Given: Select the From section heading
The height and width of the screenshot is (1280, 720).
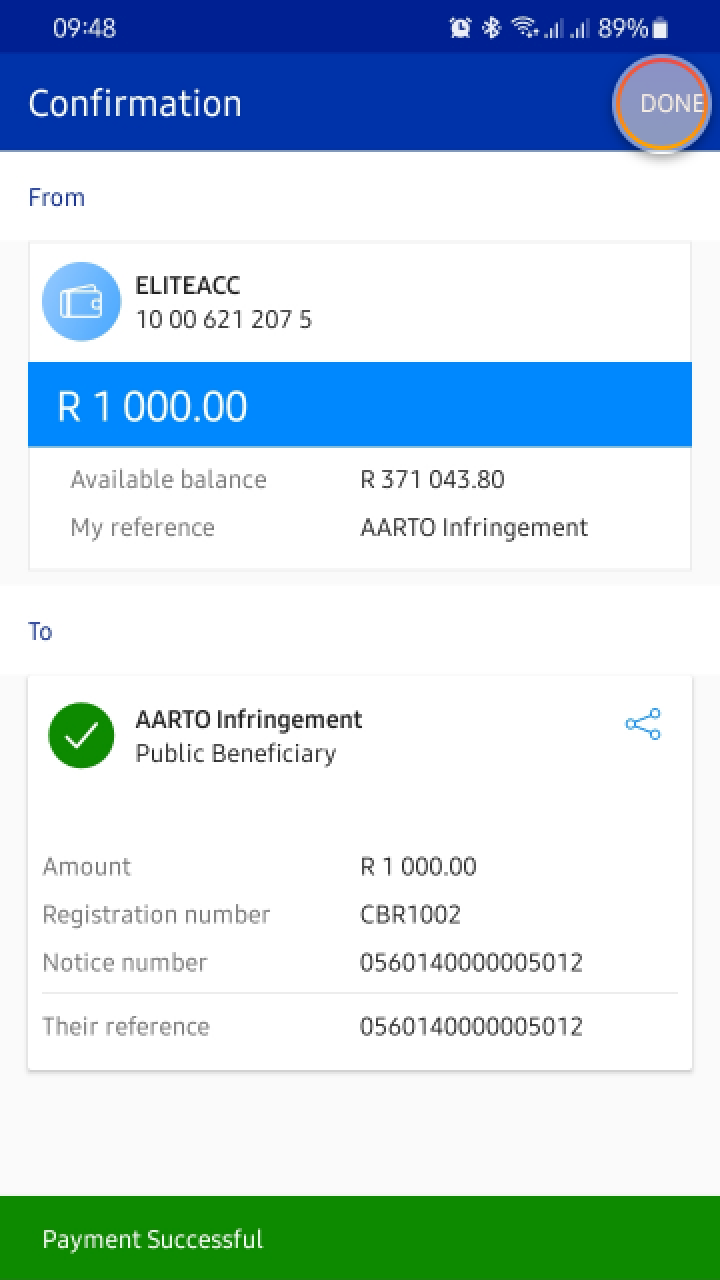Looking at the screenshot, I should click(56, 197).
